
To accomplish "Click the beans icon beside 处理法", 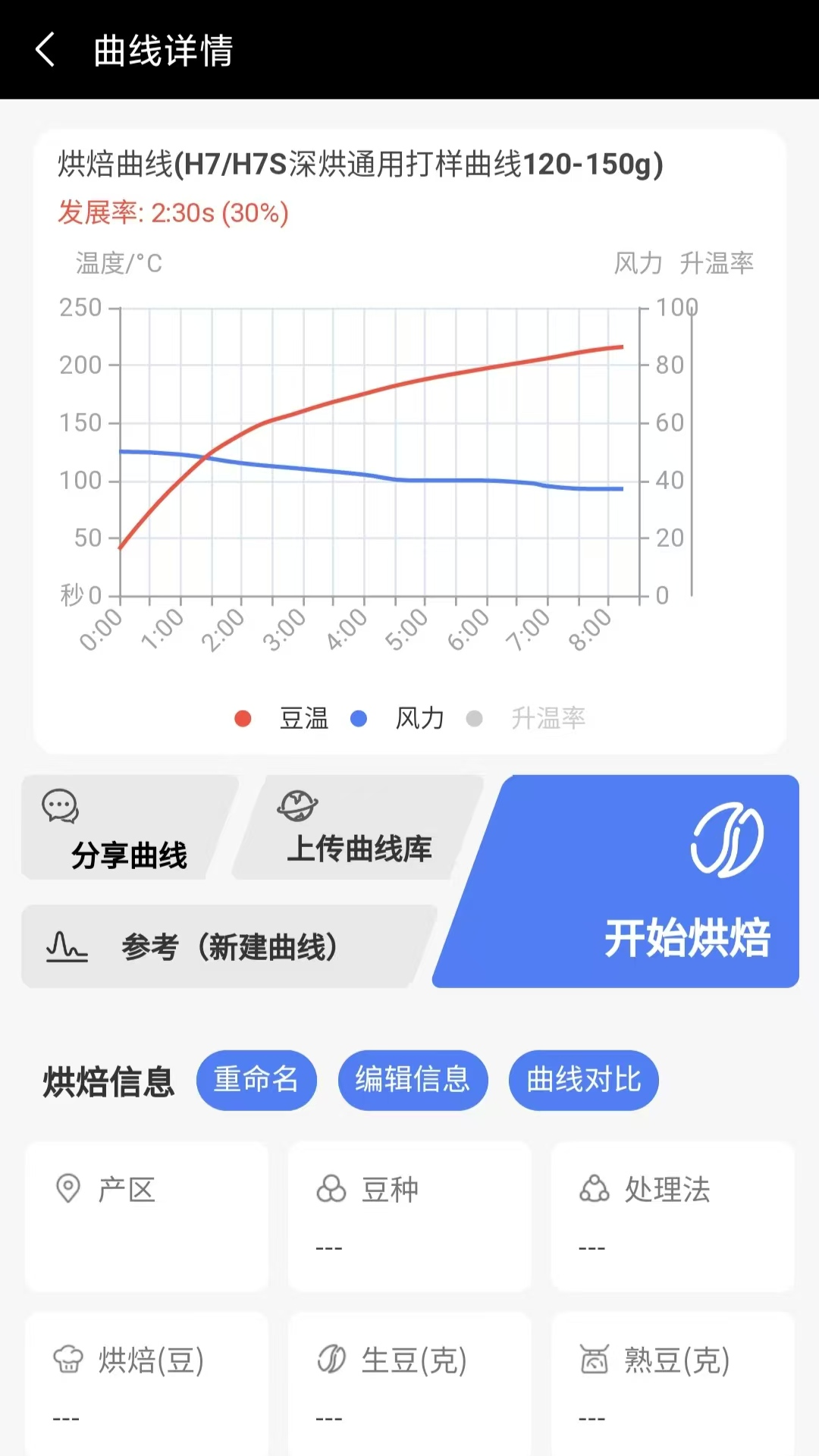I will tap(596, 1189).
